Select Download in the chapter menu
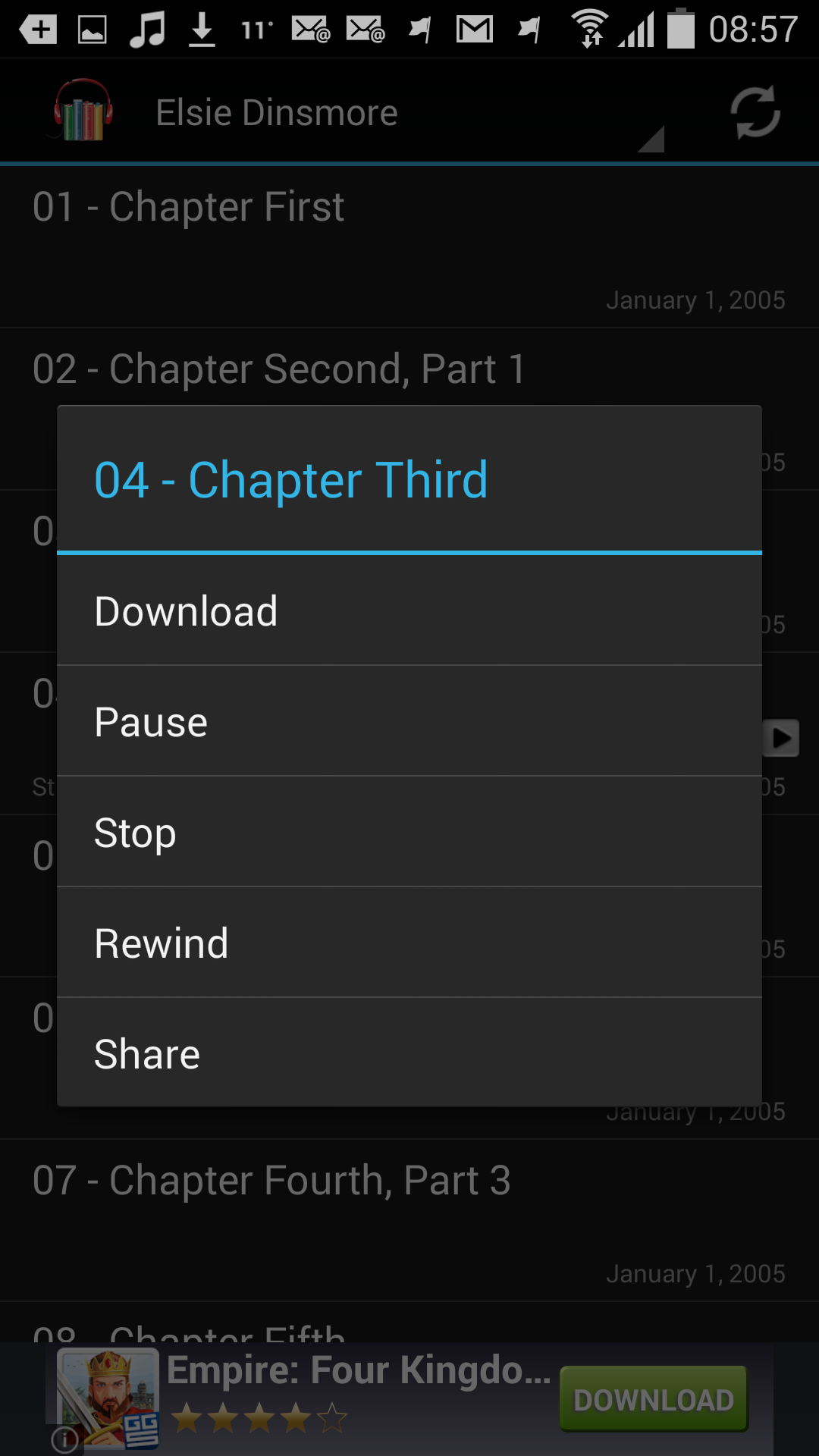 [409, 611]
